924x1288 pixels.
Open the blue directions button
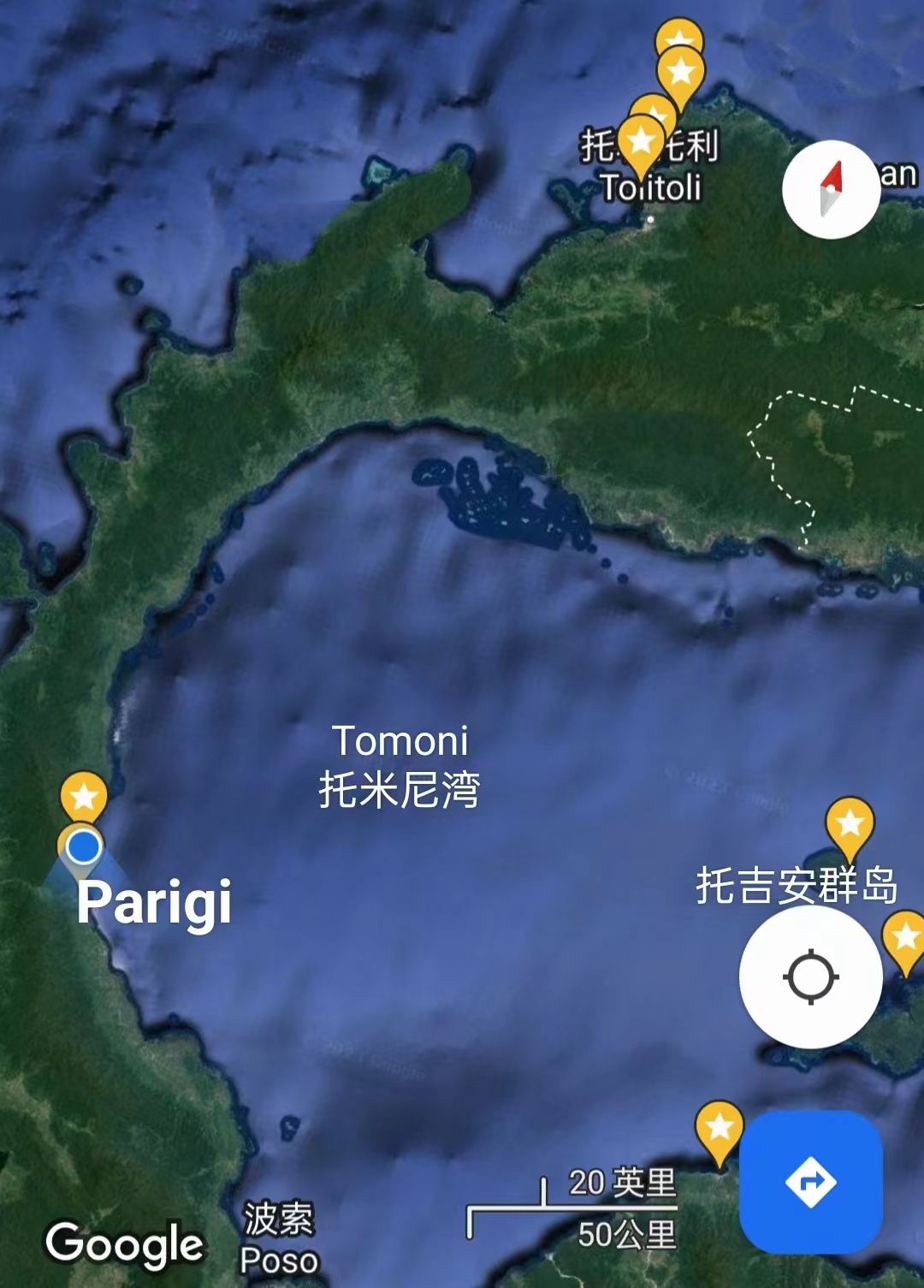click(810, 1182)
